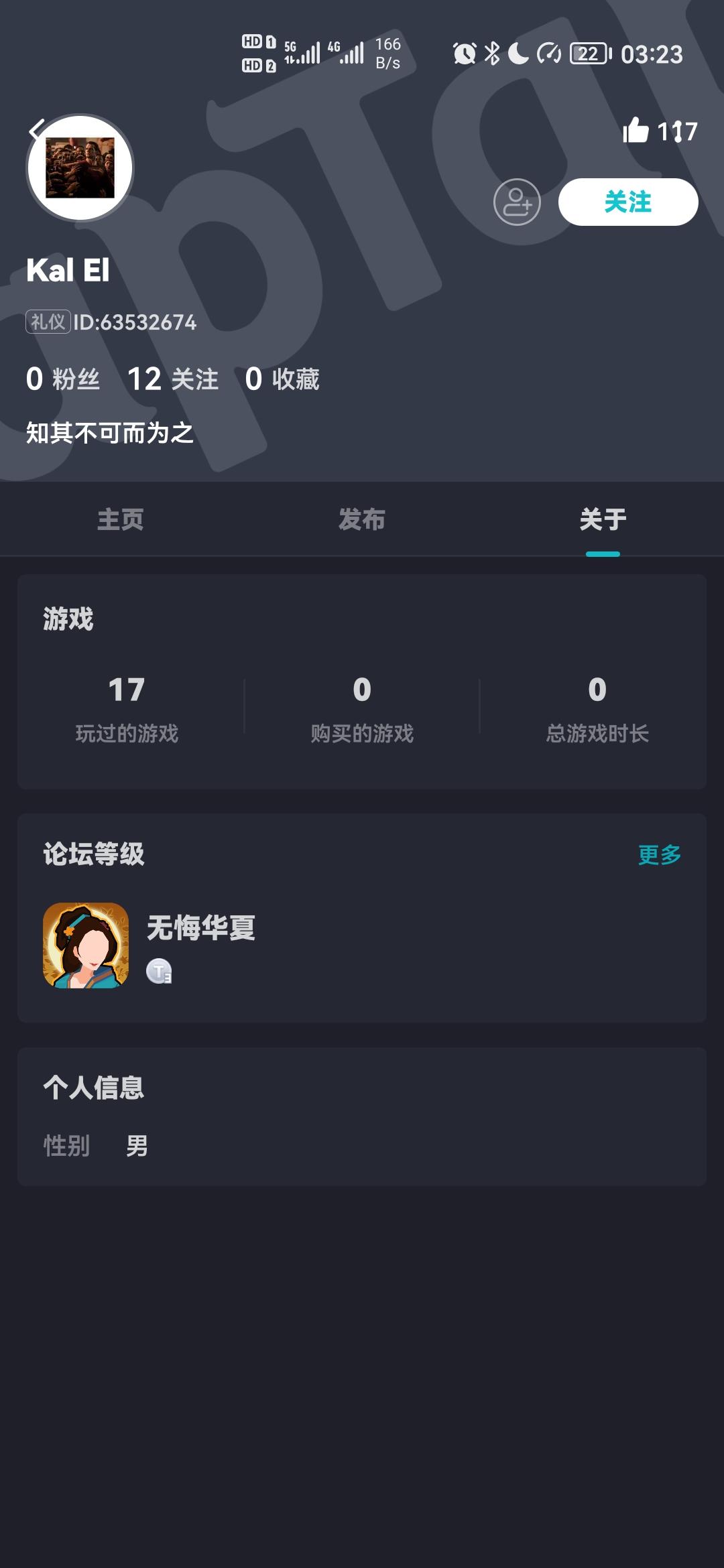Tap 更多 to see more forum levels
This screenshot has width=724, height=1568.
tap(659, 854)
